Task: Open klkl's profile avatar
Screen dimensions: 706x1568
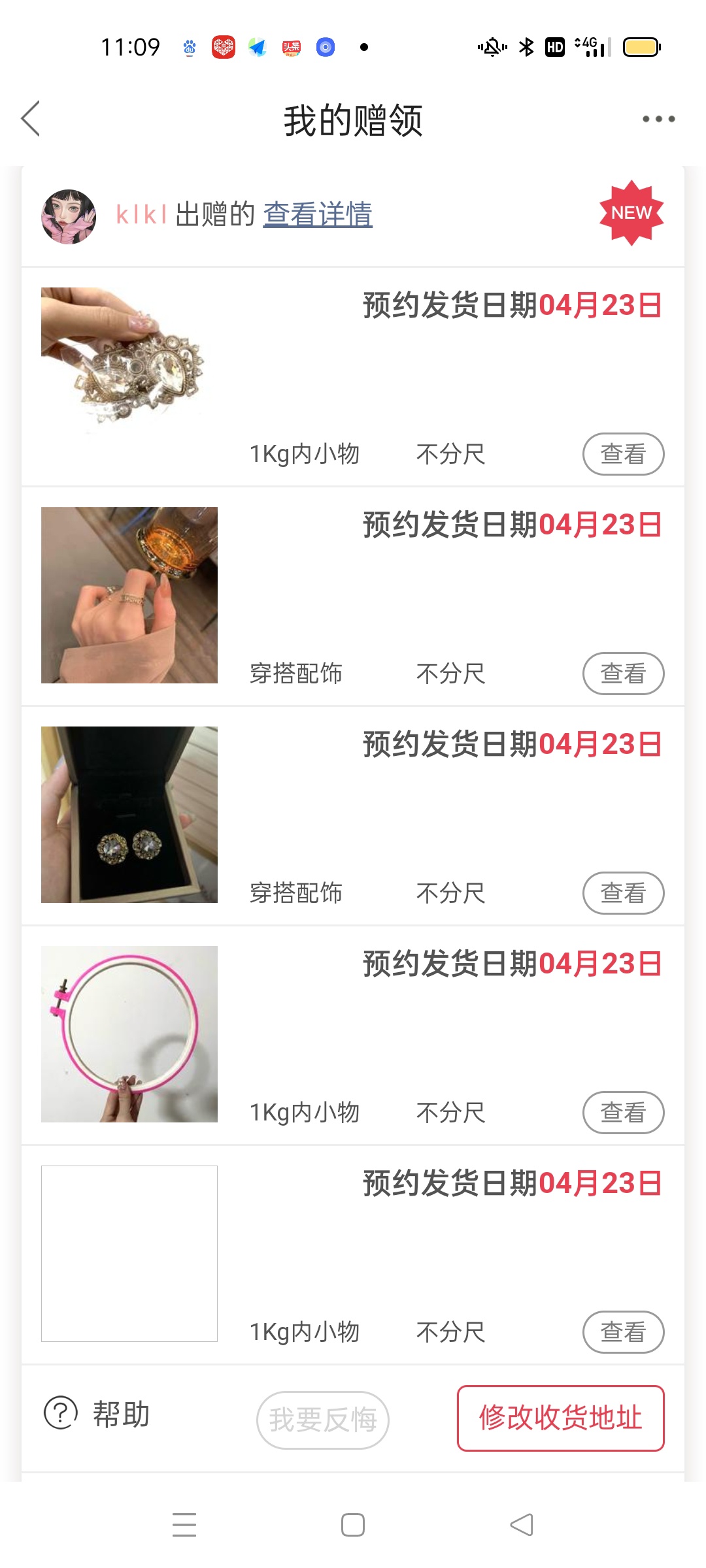Action: click(x=69, y=217)
